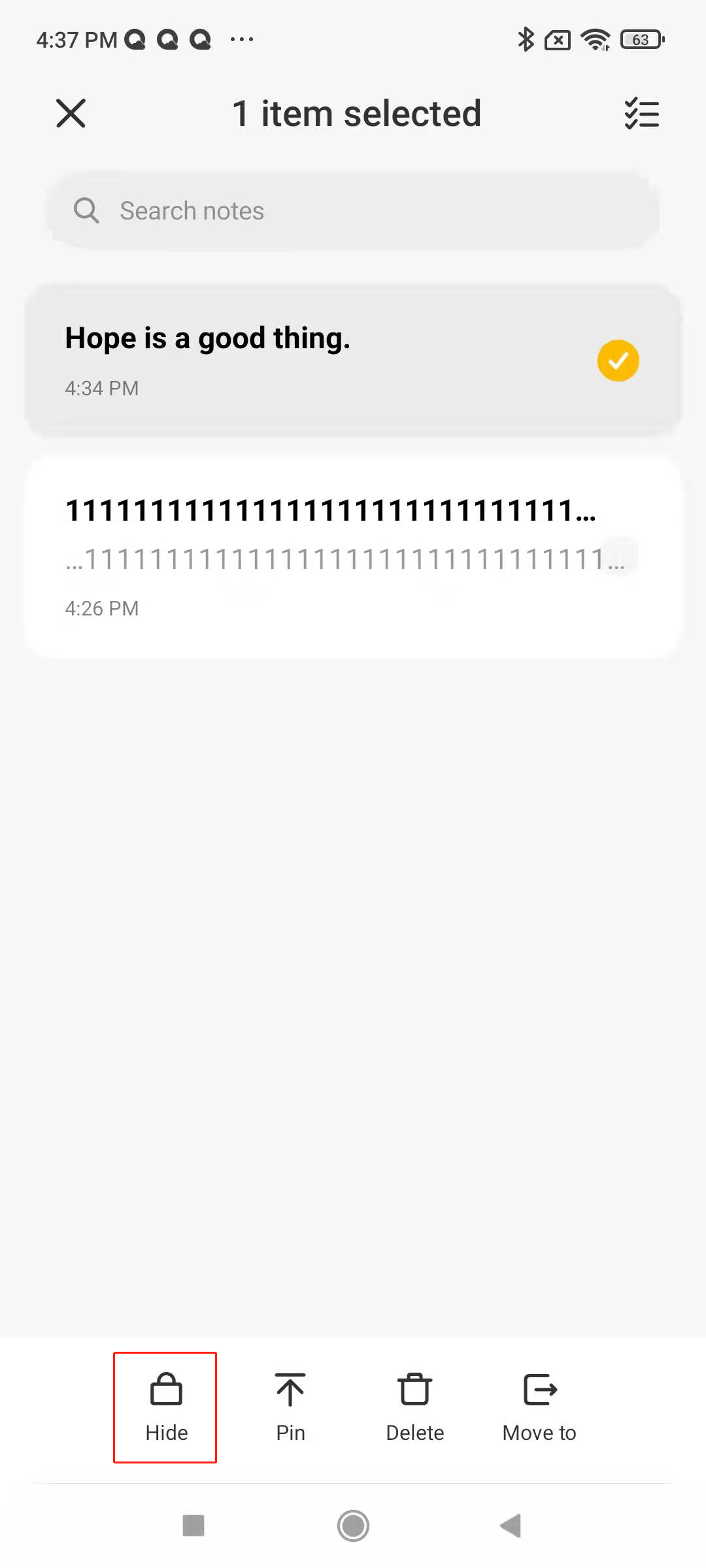The width and height of the screenshot is (706, 1568).
Task: Hide the selected note
Action: pos(166,1407)
